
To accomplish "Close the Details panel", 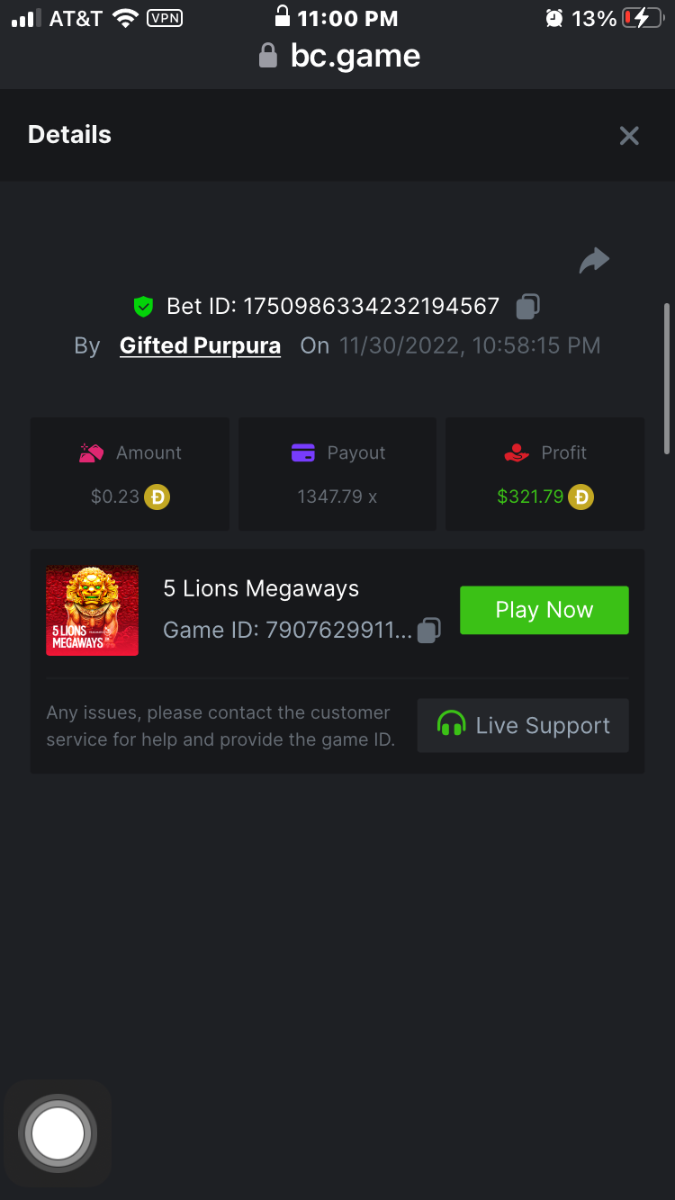I will (x=628, y=136).
